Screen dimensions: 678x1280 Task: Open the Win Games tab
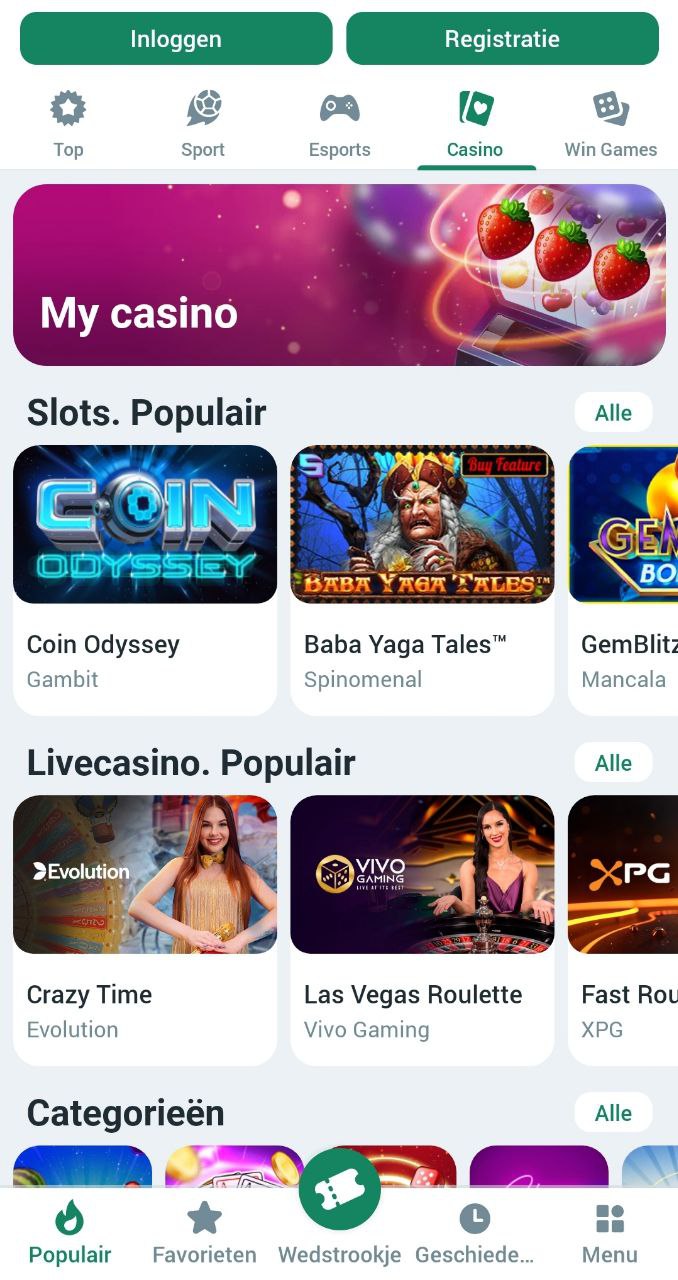click(x=610, y=125)
